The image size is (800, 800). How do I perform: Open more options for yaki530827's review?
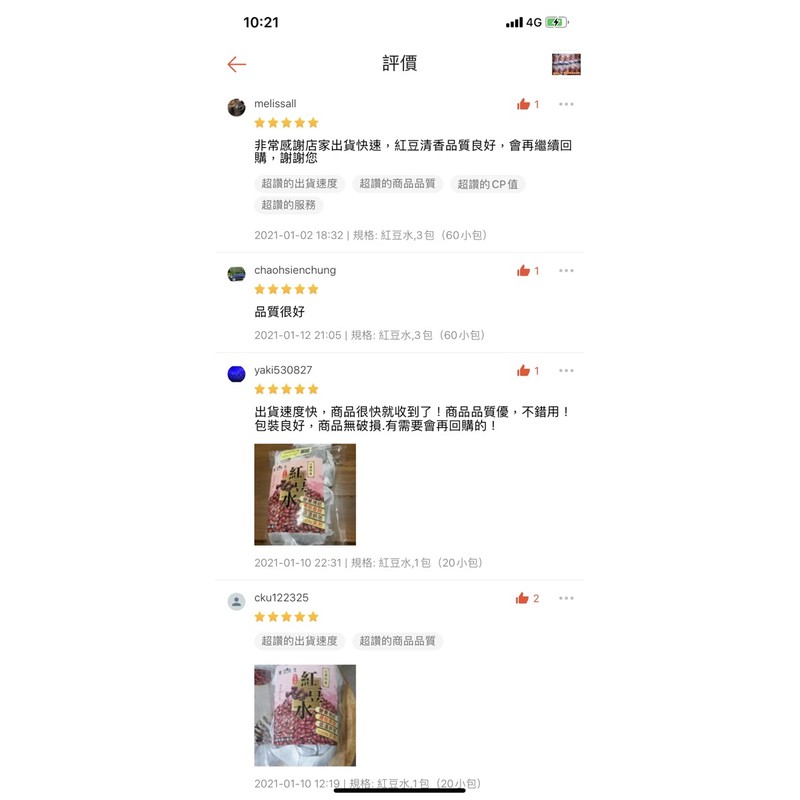coord(566,370)
